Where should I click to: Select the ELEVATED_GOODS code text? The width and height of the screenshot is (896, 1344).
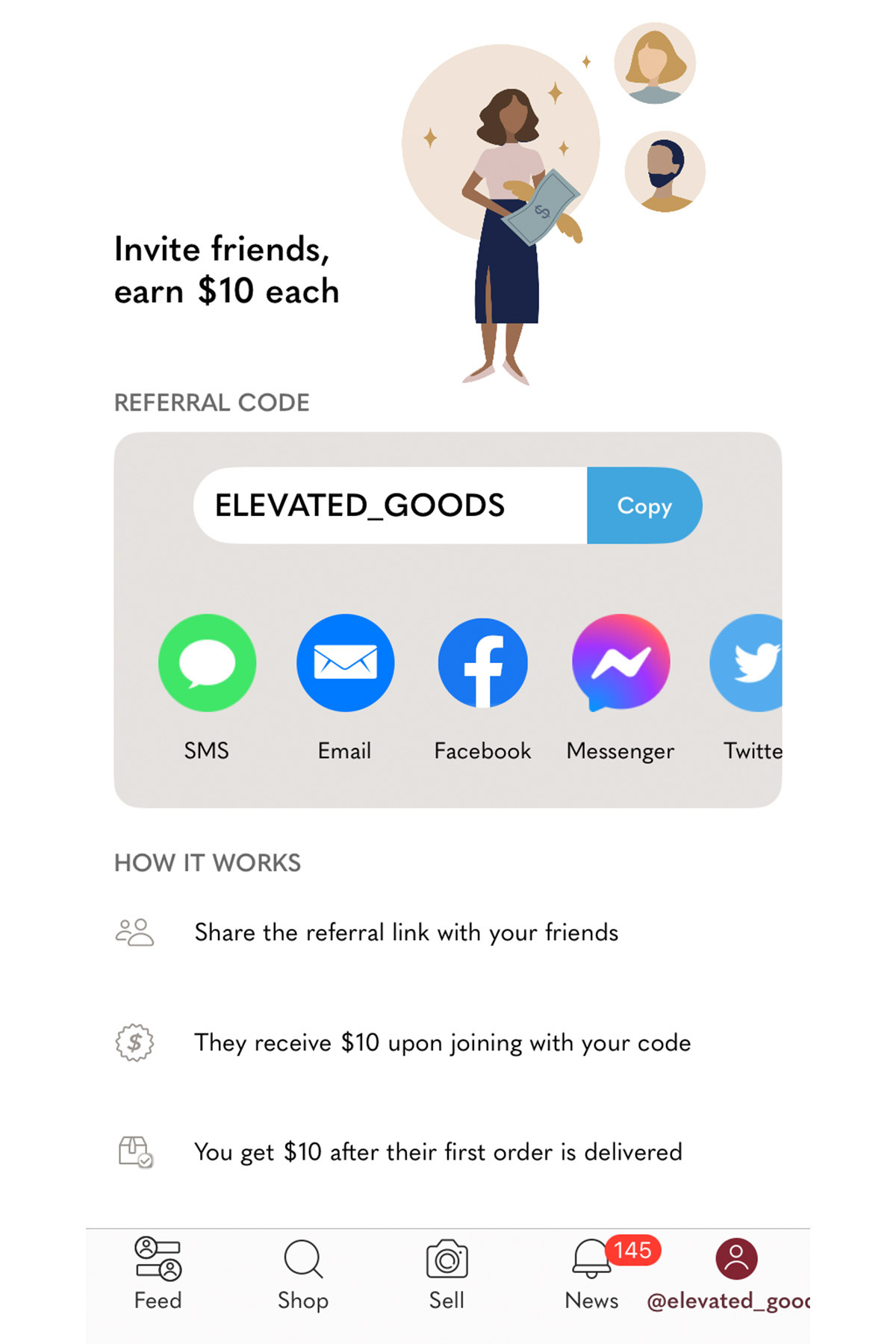(x=361, y=505)
